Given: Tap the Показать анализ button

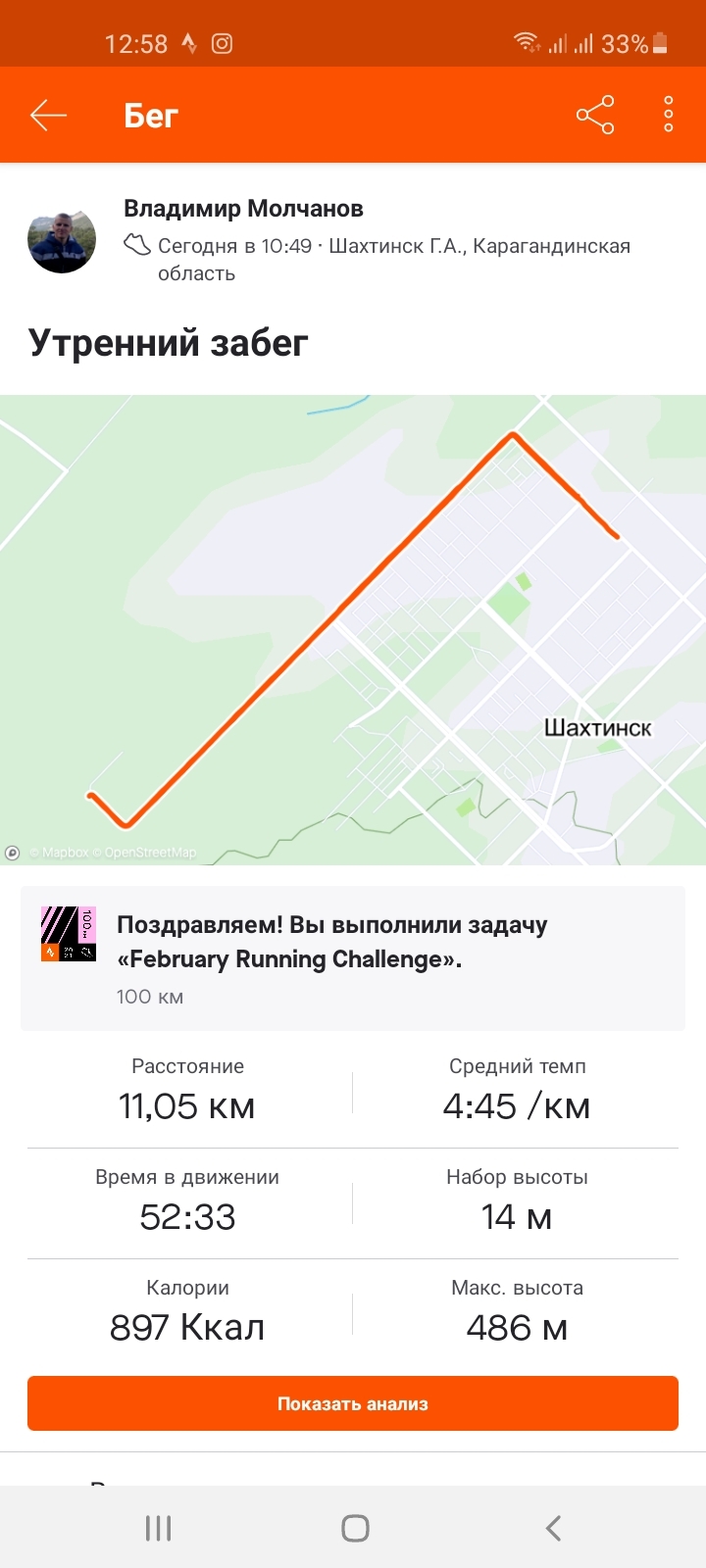Looking at the screenshot, I should click(353, 1403).
